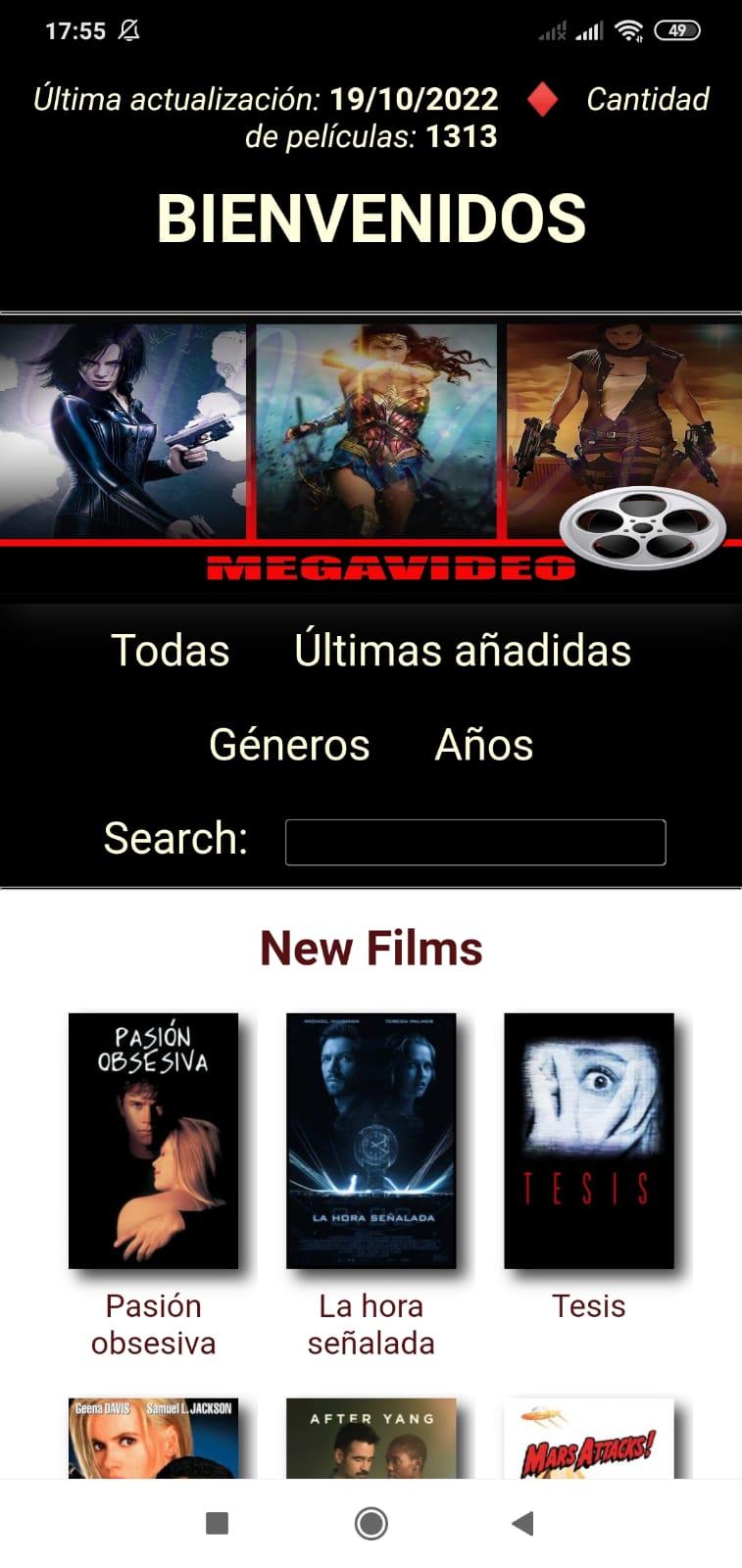
Task: Show Últimas añadidas movies
Action: tap(463, 651)
